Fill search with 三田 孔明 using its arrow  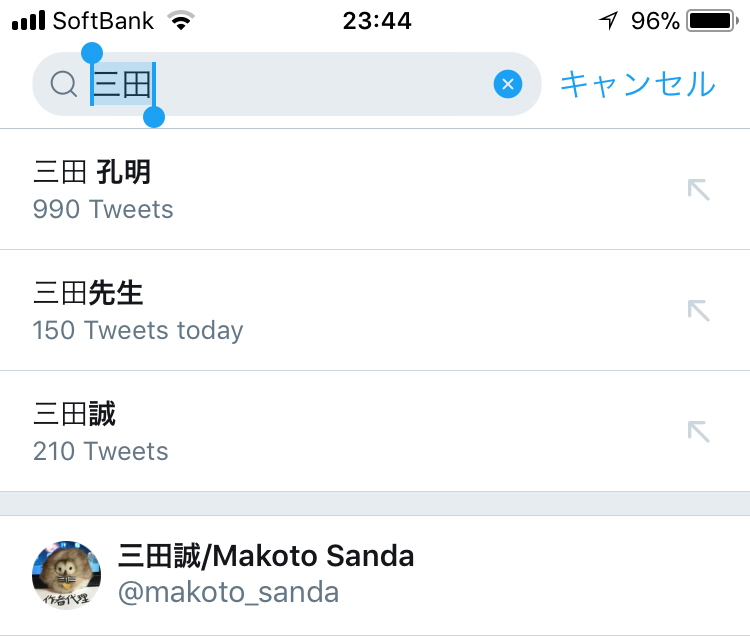click(698, 189)
